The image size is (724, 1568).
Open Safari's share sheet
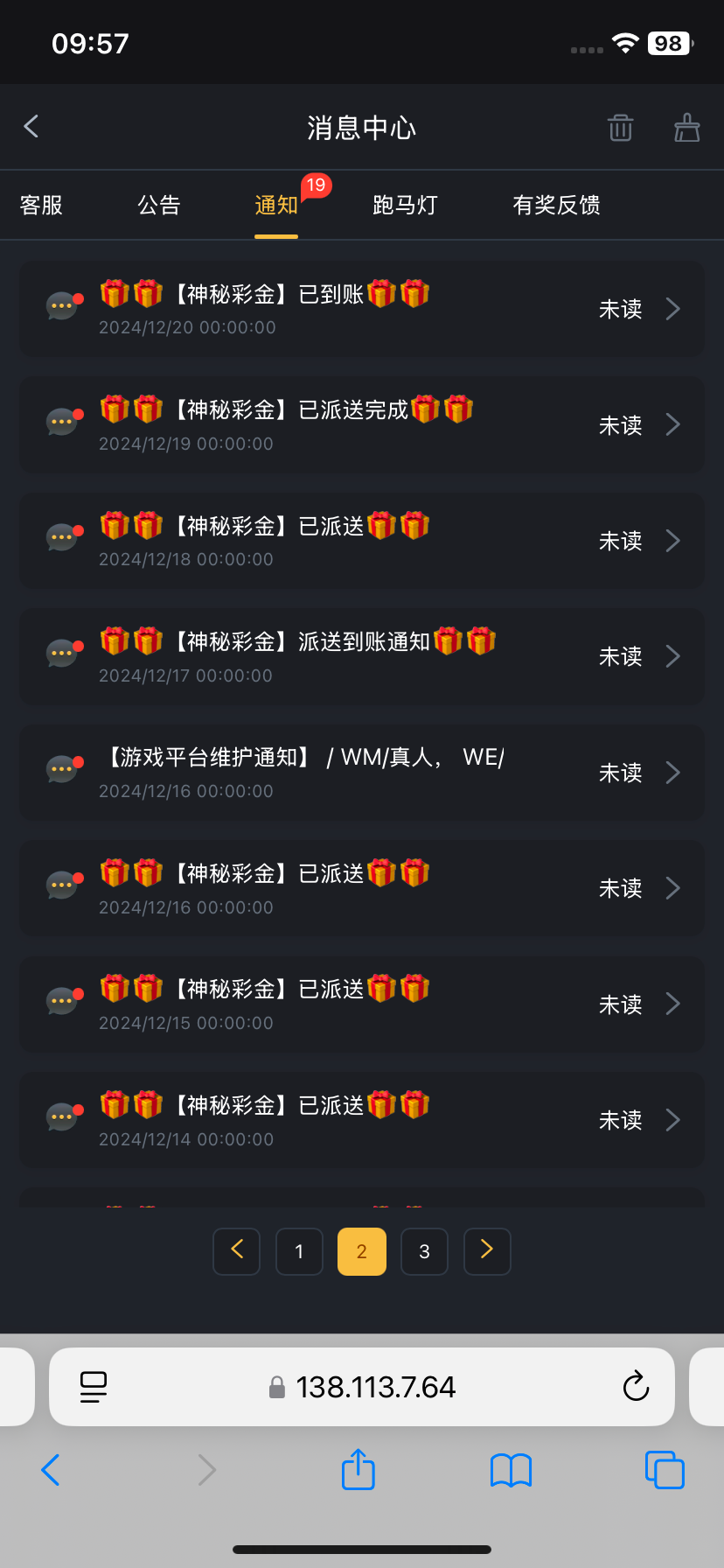(358, 1469)
